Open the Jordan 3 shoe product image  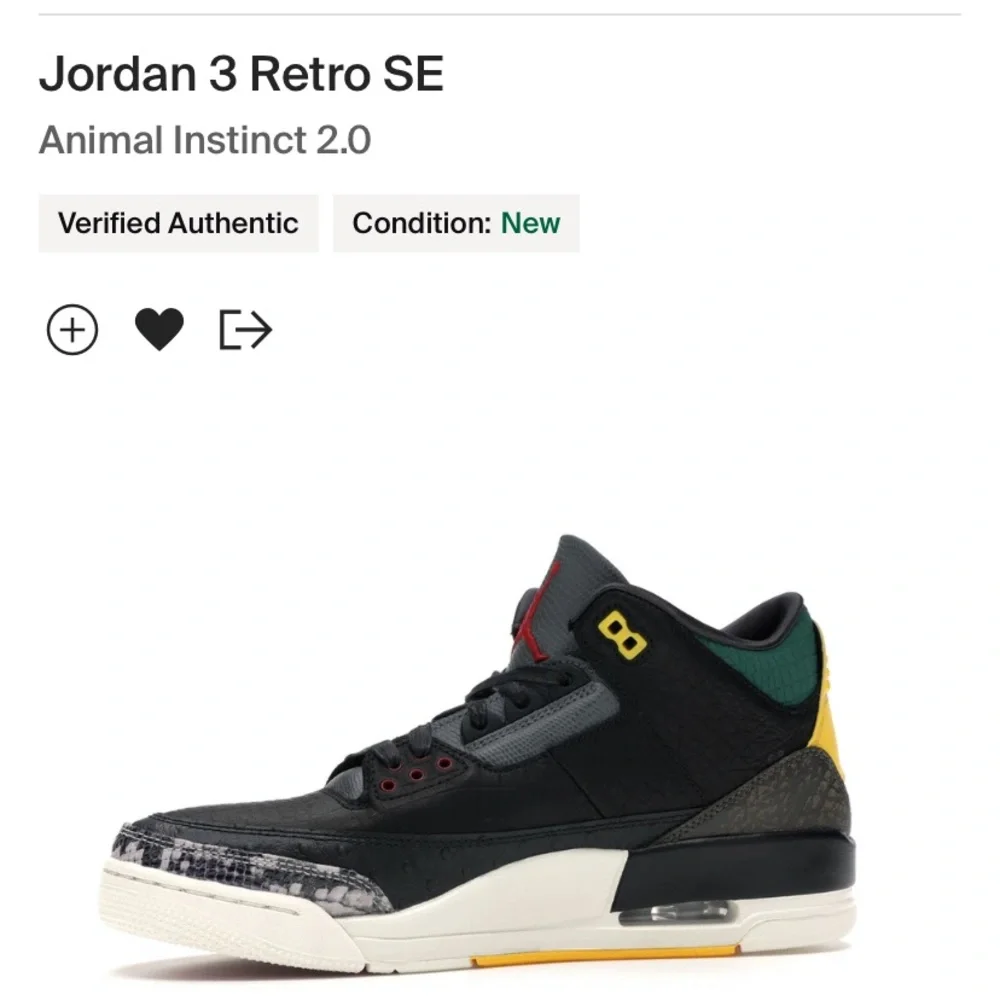480,760
